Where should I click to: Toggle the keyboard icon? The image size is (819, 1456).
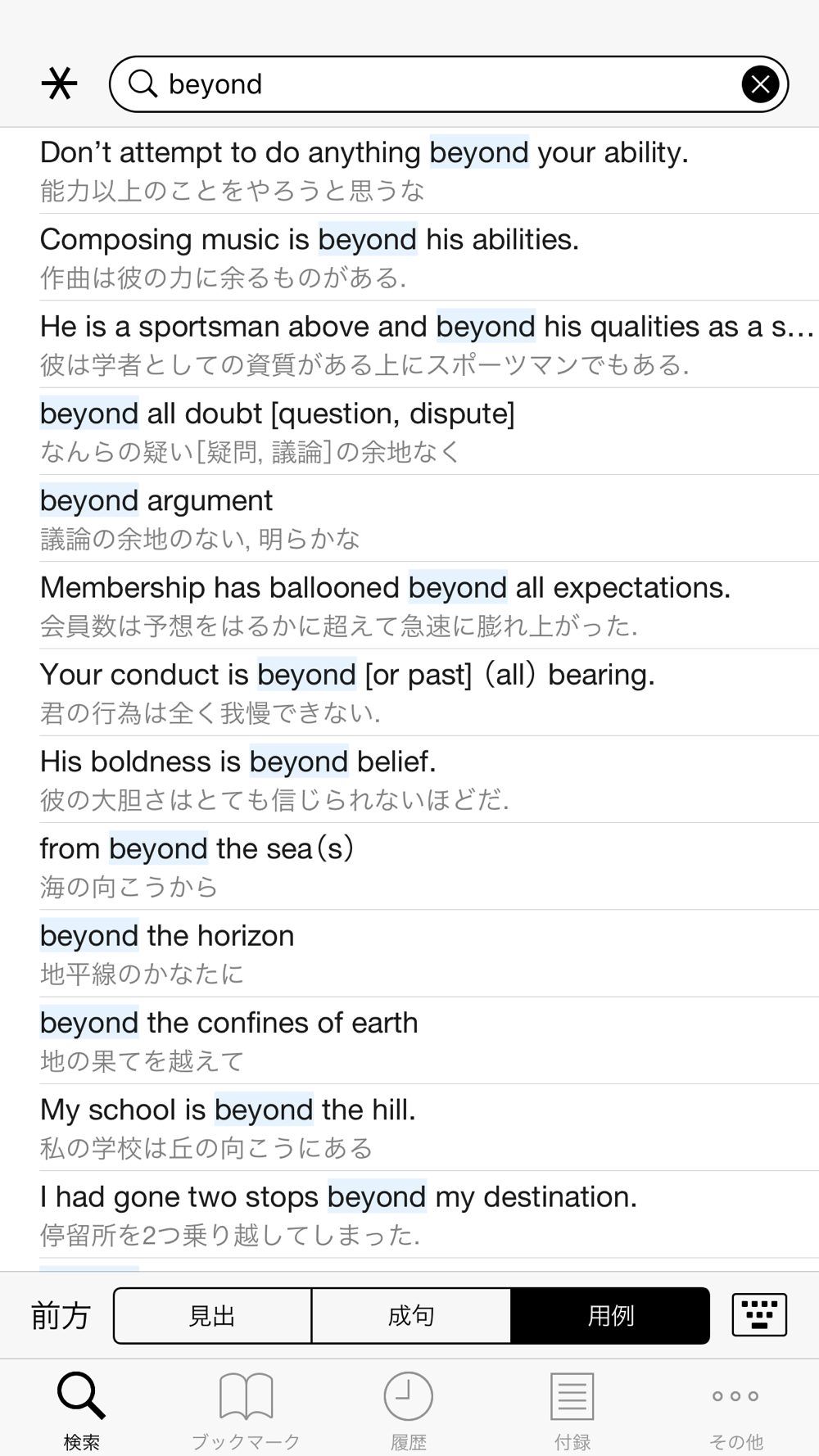[759, 1315]
